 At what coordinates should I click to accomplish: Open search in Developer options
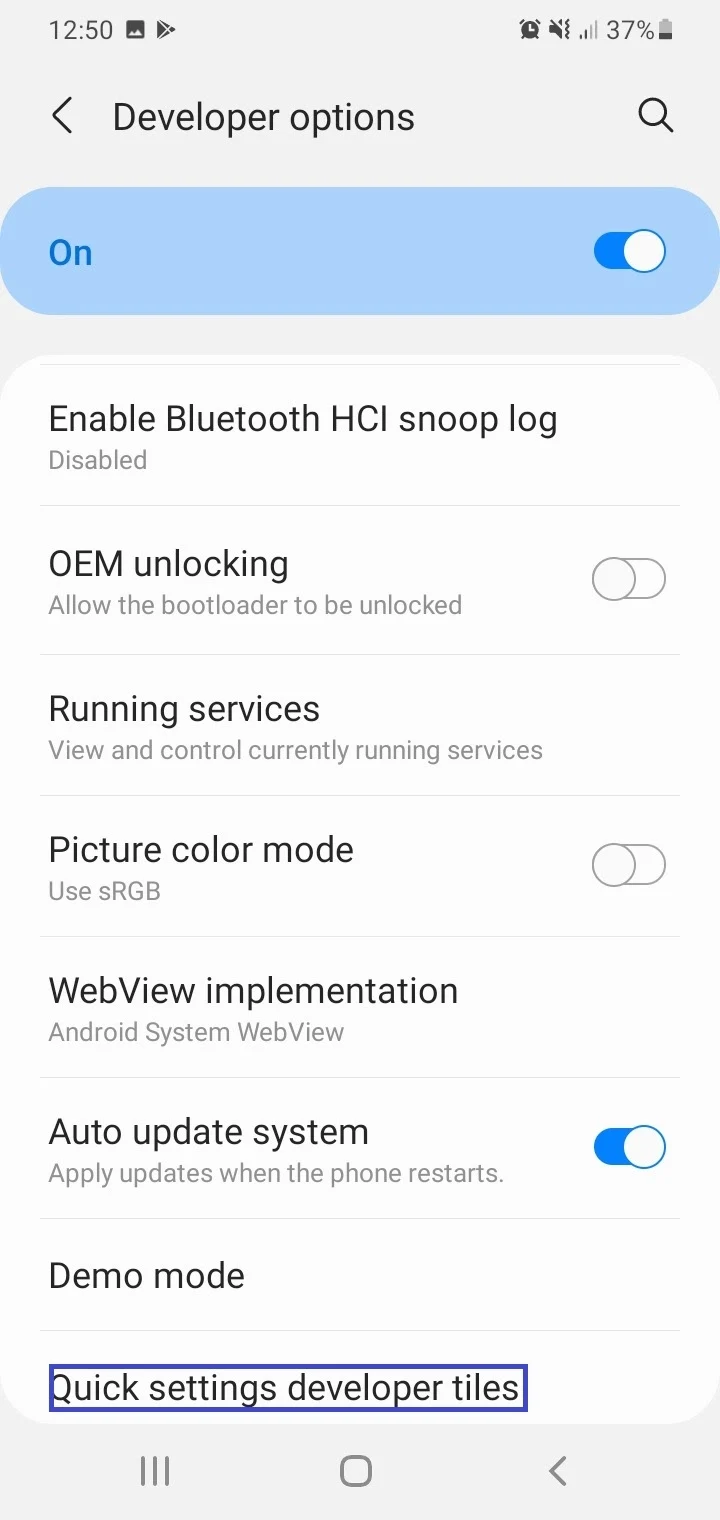[x=655, y=117]
